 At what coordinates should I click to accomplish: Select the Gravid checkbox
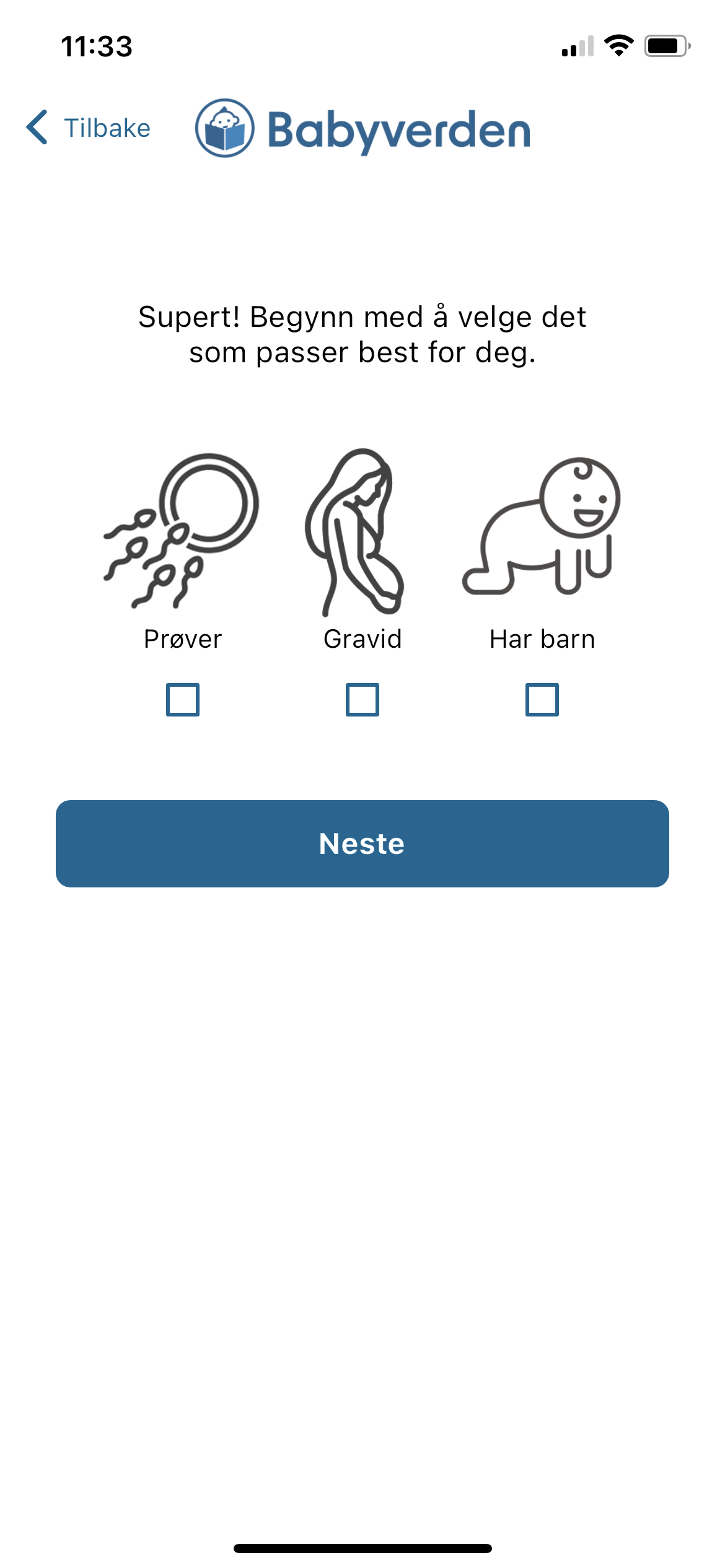coord(362,700)
